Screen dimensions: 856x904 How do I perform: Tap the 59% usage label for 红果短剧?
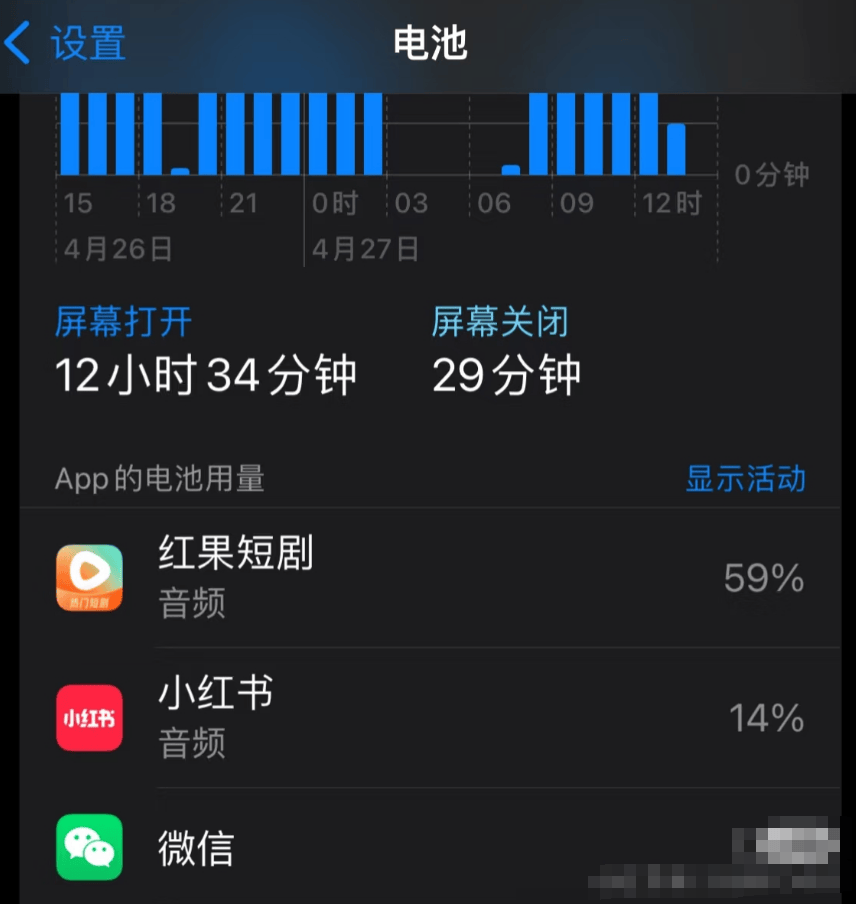coord(765,578)
